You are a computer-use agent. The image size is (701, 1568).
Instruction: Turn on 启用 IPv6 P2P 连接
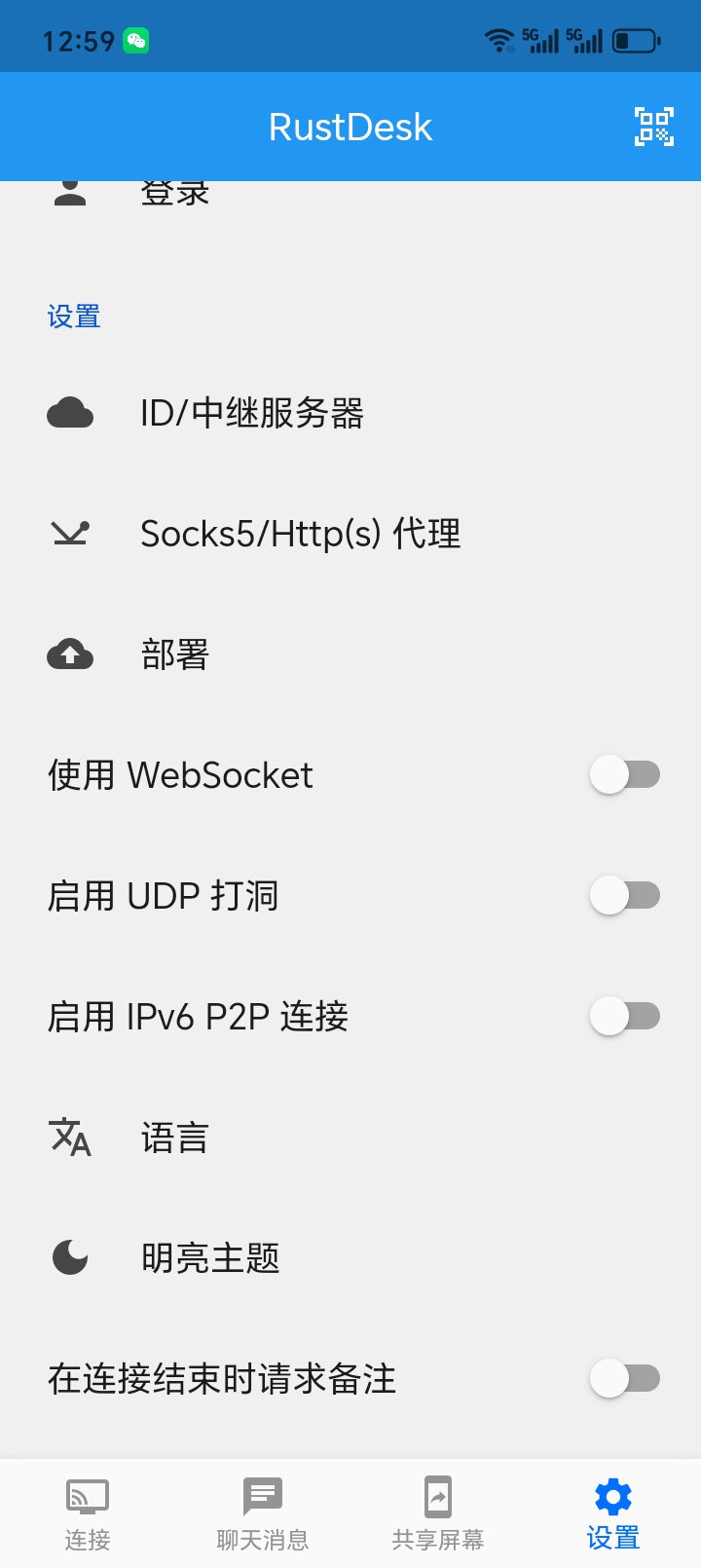625,1017
